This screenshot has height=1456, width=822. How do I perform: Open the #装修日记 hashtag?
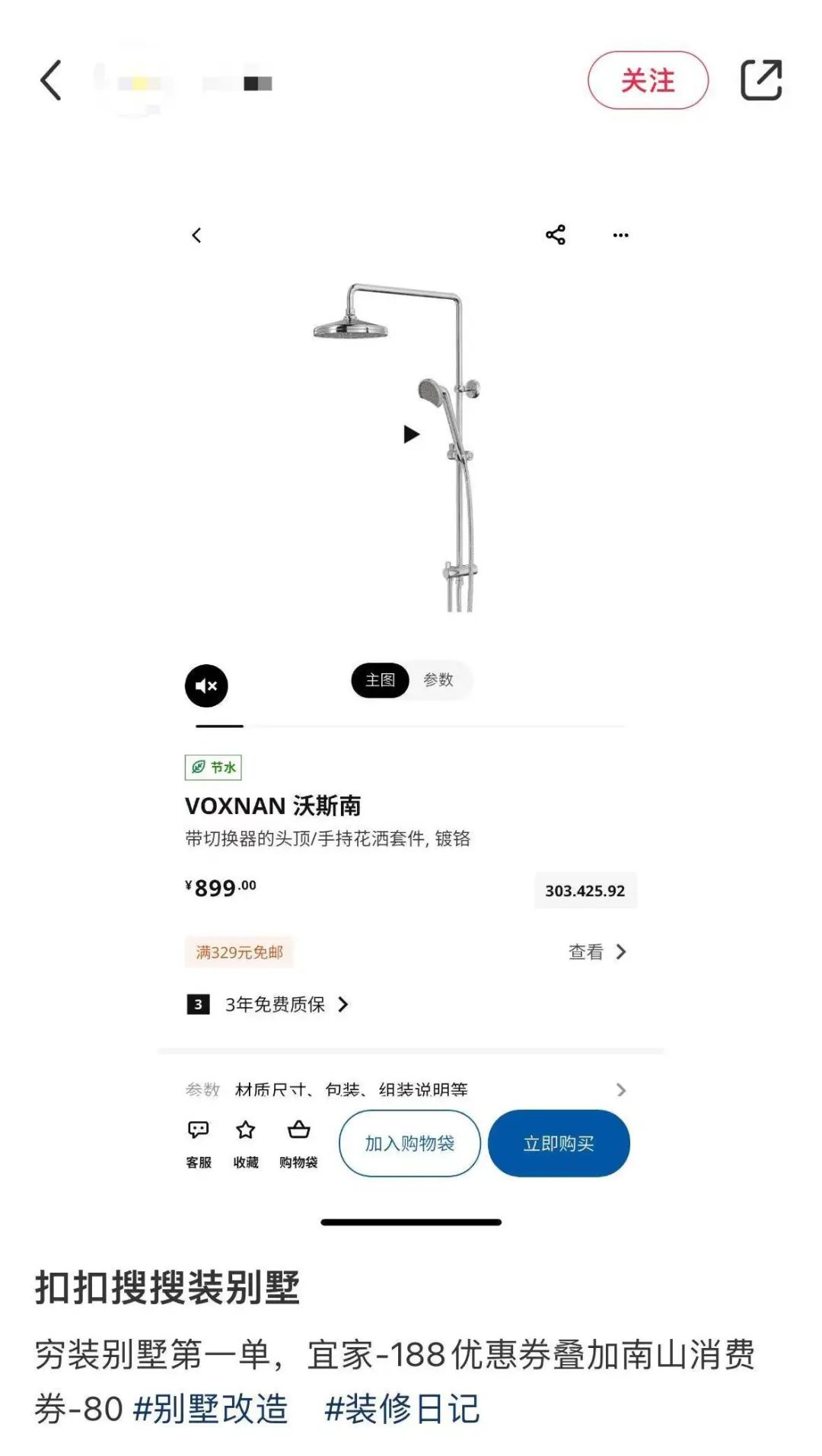402,1409
